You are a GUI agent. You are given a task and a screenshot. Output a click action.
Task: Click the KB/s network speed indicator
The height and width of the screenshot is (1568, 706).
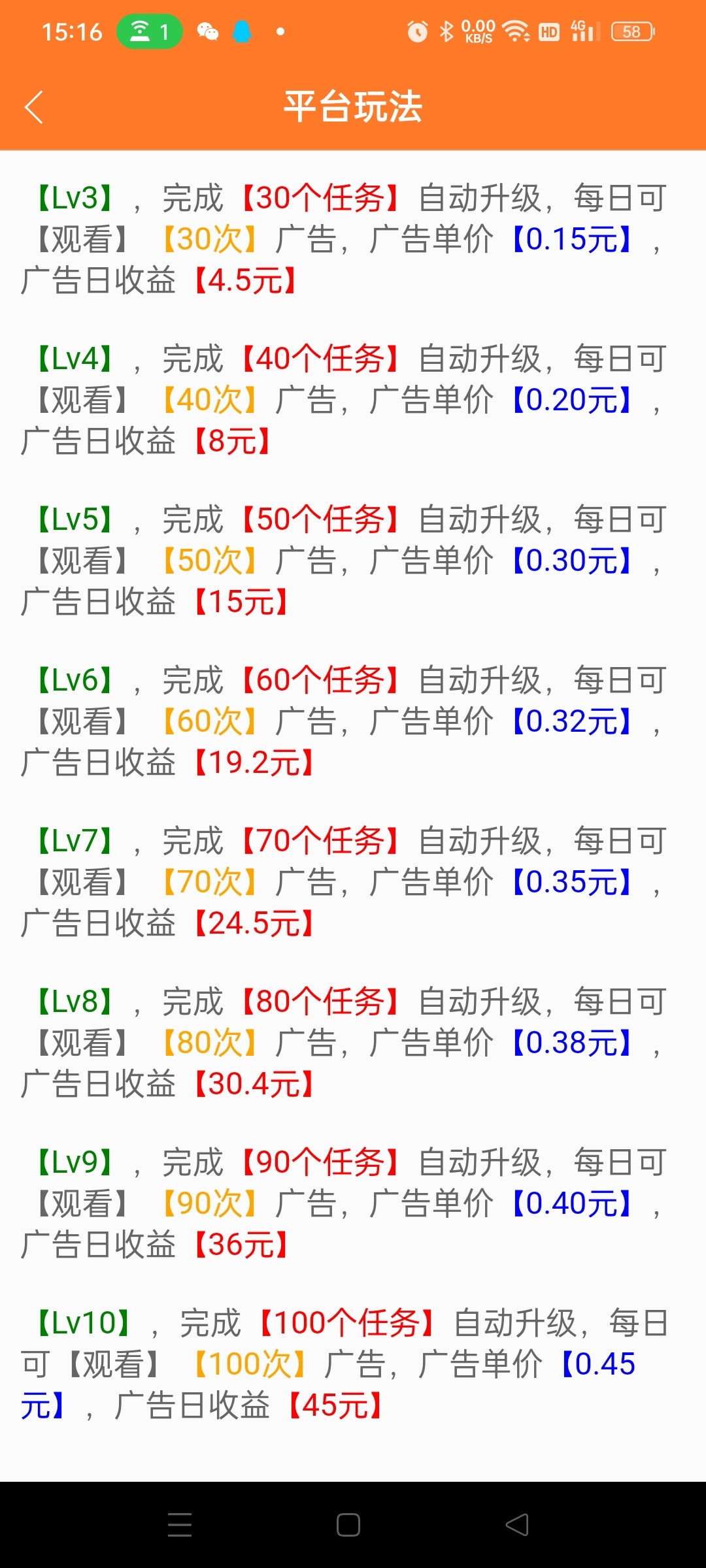tap(478, 31)
